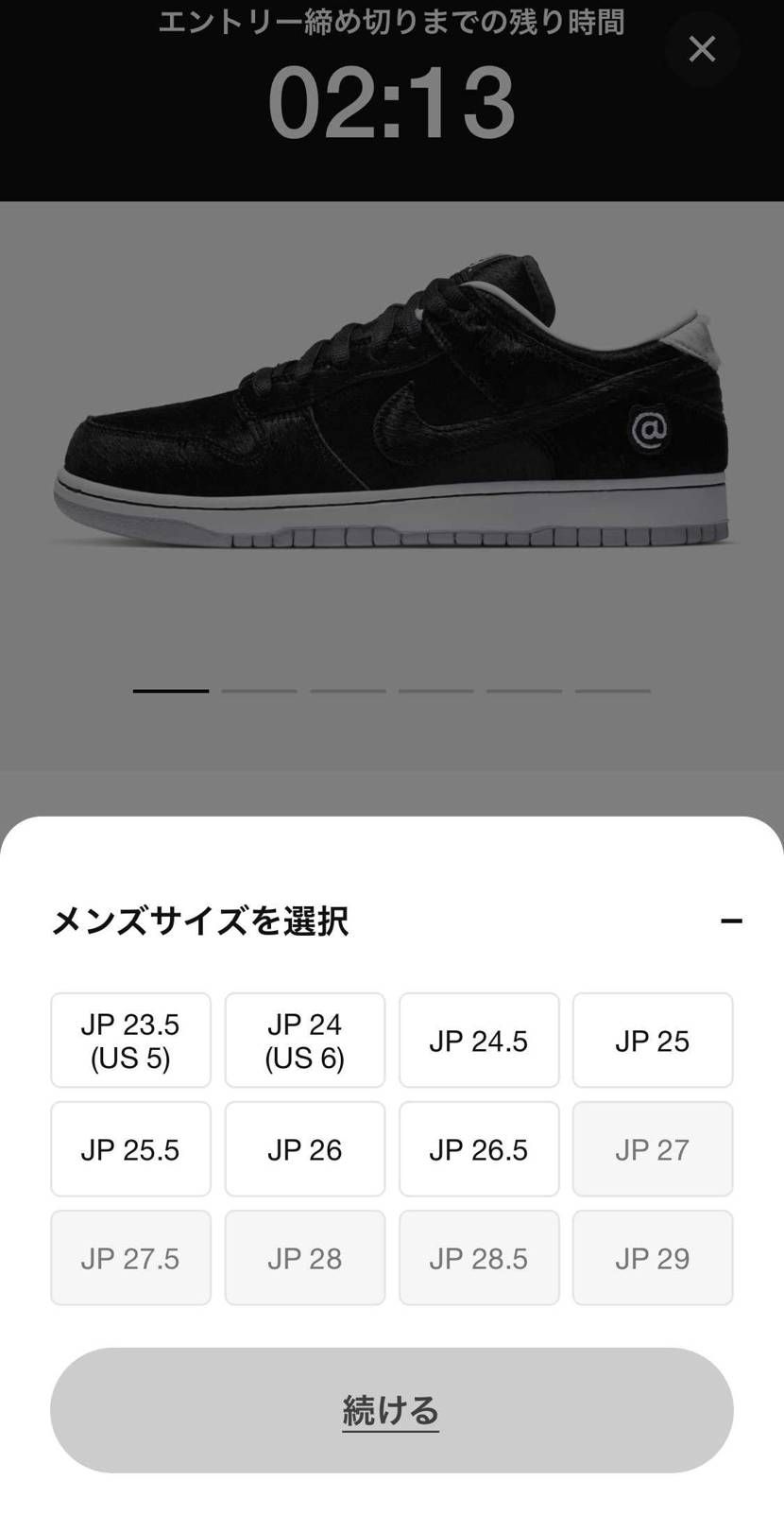Choose size JP 26
Viewport: 784px width, 1515px height.
click(304, 1149)
